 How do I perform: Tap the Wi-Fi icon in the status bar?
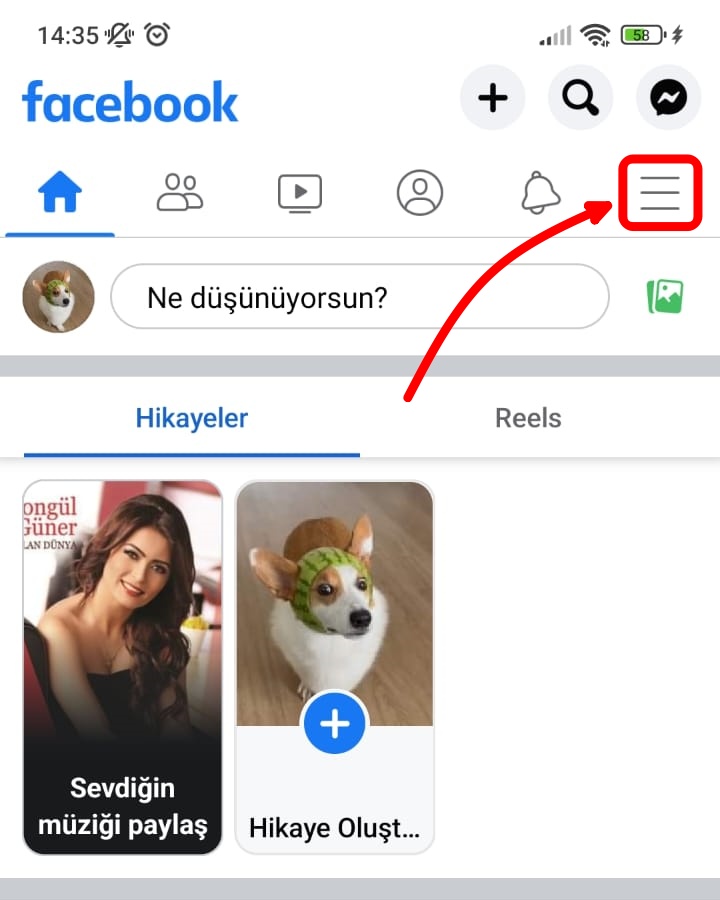pos(596,33)
